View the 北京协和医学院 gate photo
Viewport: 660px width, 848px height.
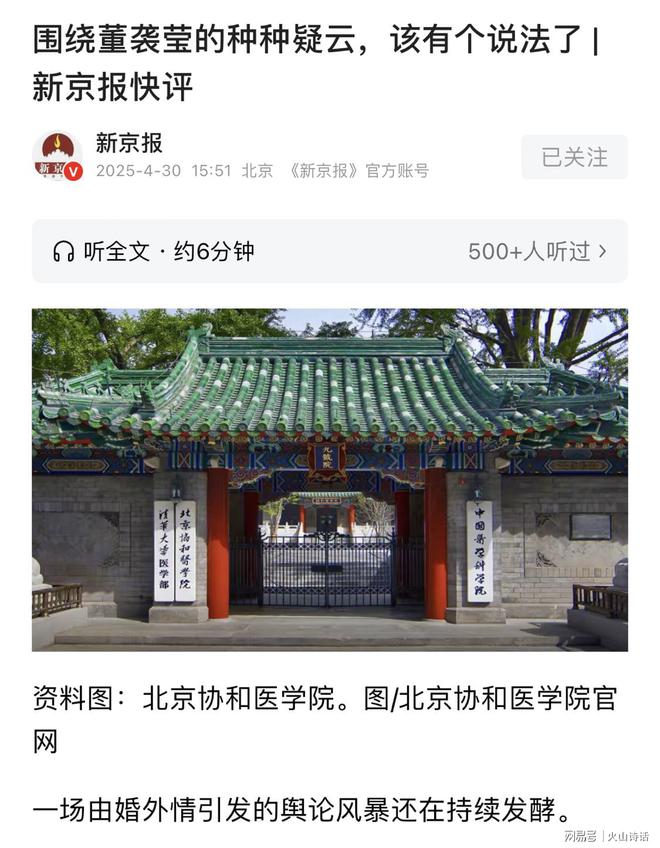330,479
